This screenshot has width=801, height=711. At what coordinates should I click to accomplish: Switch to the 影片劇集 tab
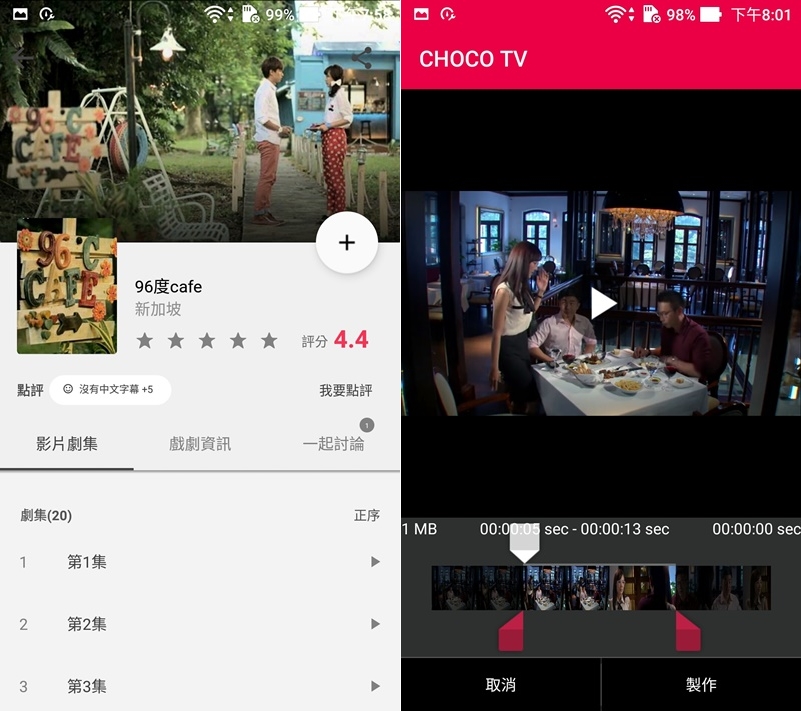pyautogui.click(x=67, y=443)
